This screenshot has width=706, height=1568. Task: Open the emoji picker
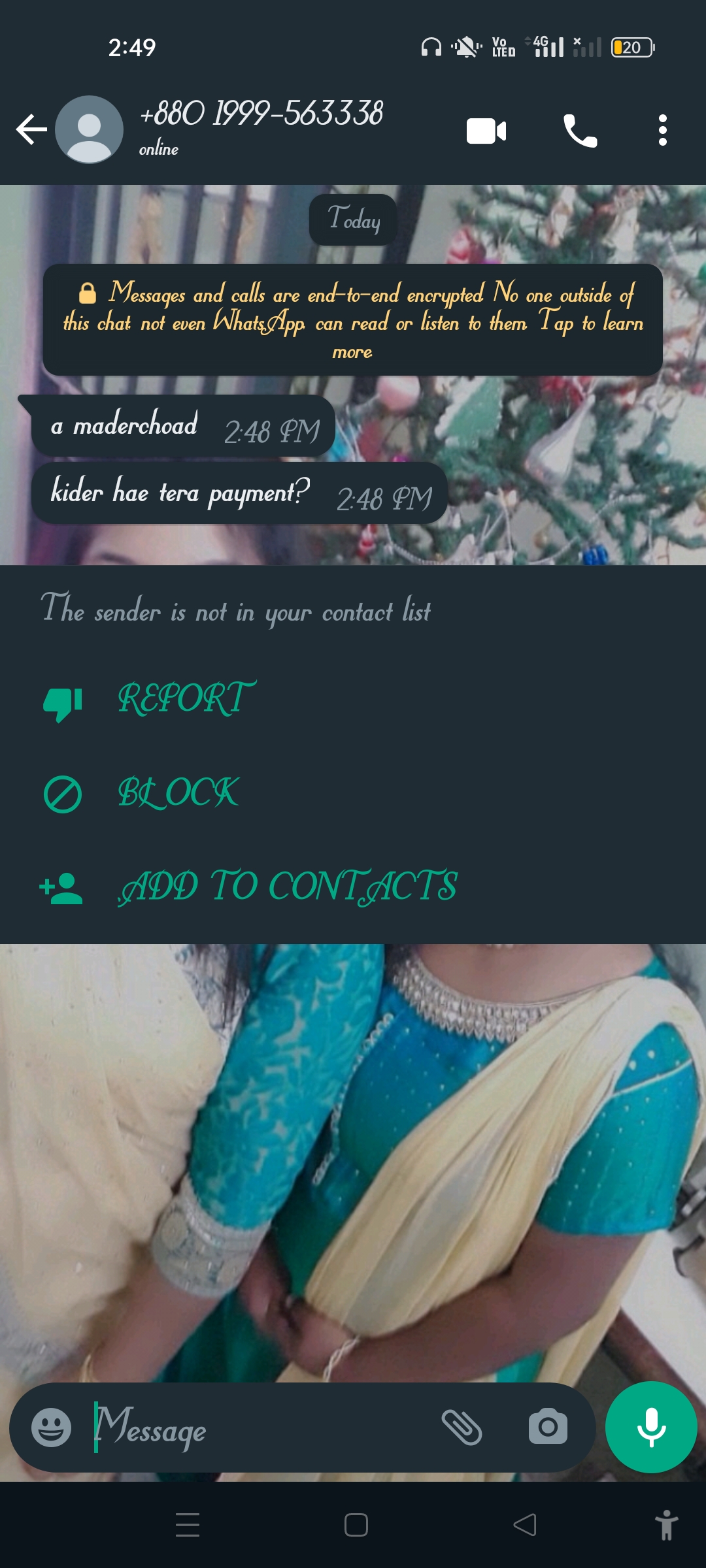pos(52,1427)
